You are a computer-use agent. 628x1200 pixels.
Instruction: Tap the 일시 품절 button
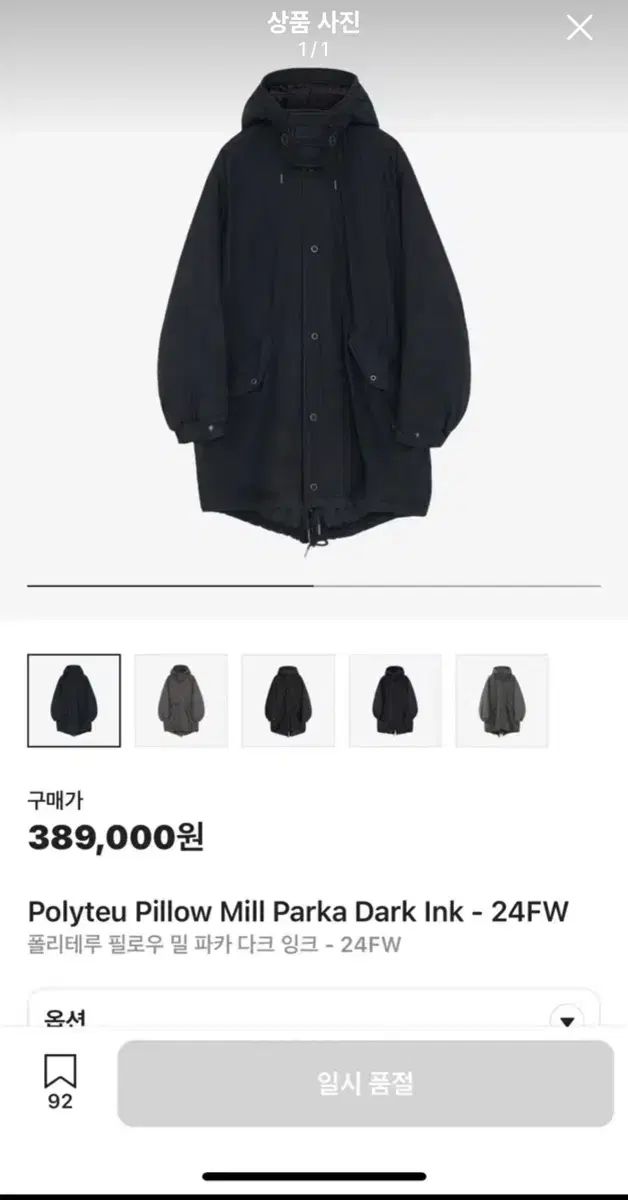(x=365, y=1083)
